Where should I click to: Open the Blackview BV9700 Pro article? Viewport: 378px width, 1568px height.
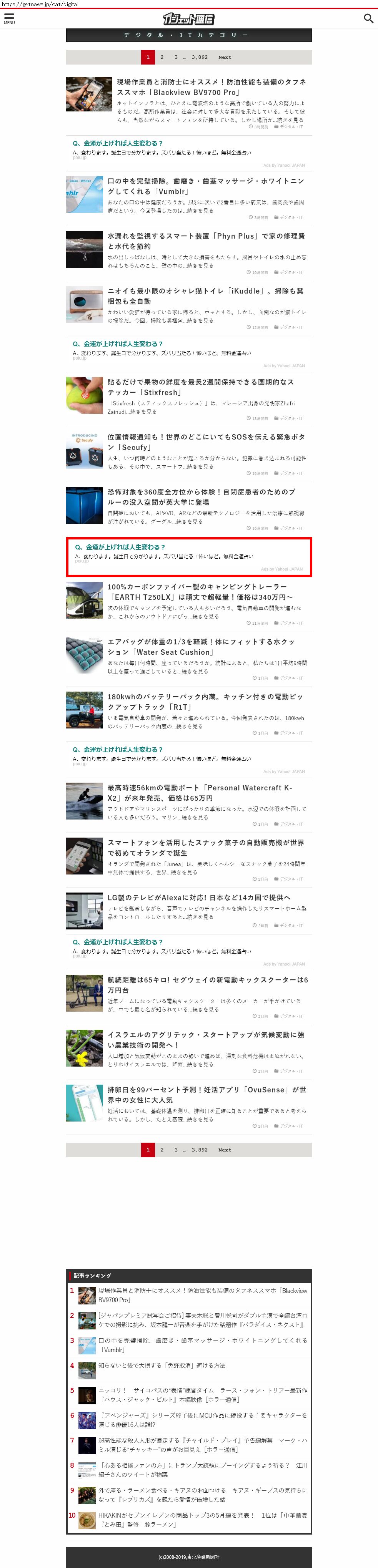coord(211,87)
